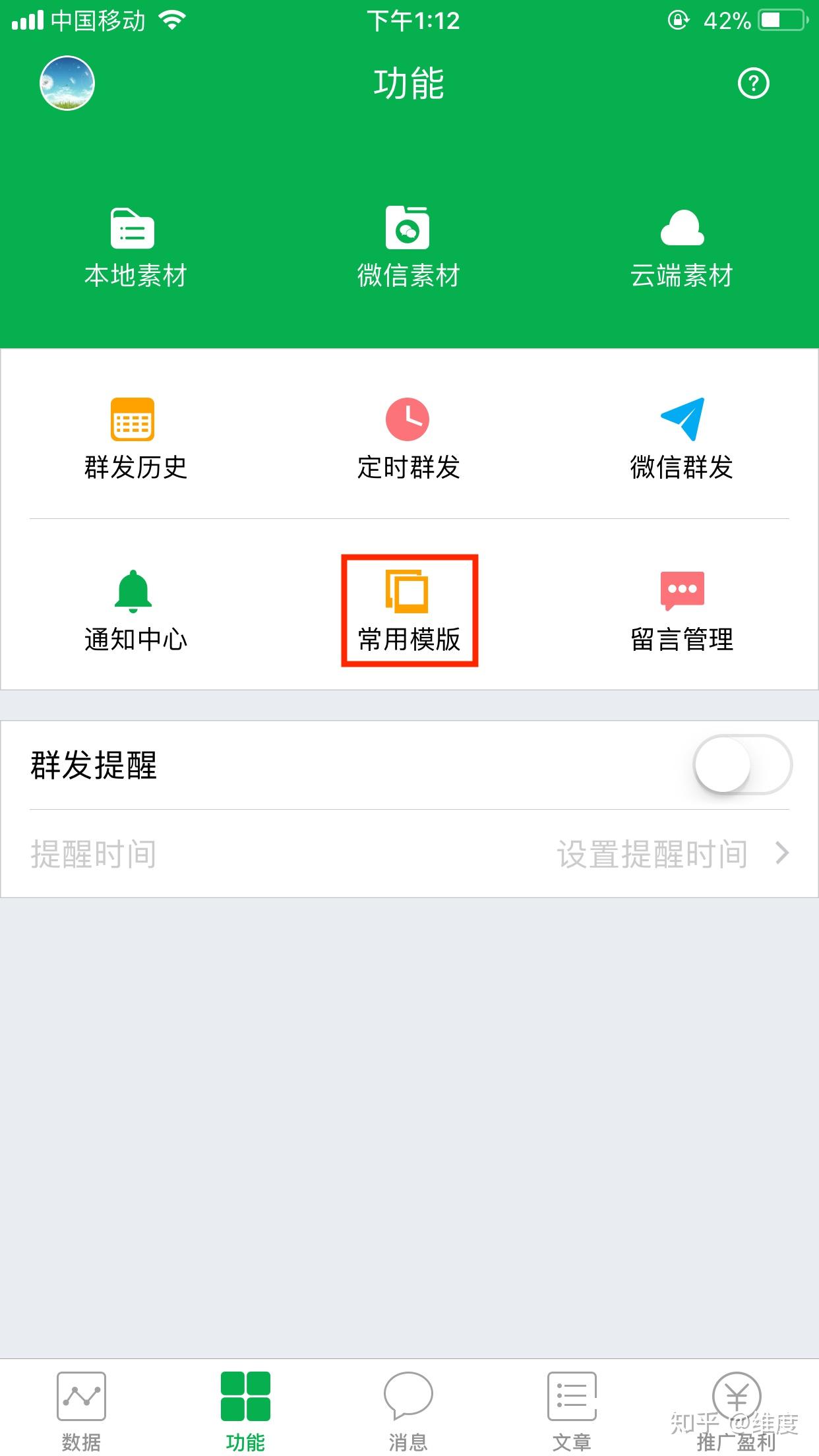Open 微信素材 WeChat materials
819x1456 pixels.
coord(408,248)
